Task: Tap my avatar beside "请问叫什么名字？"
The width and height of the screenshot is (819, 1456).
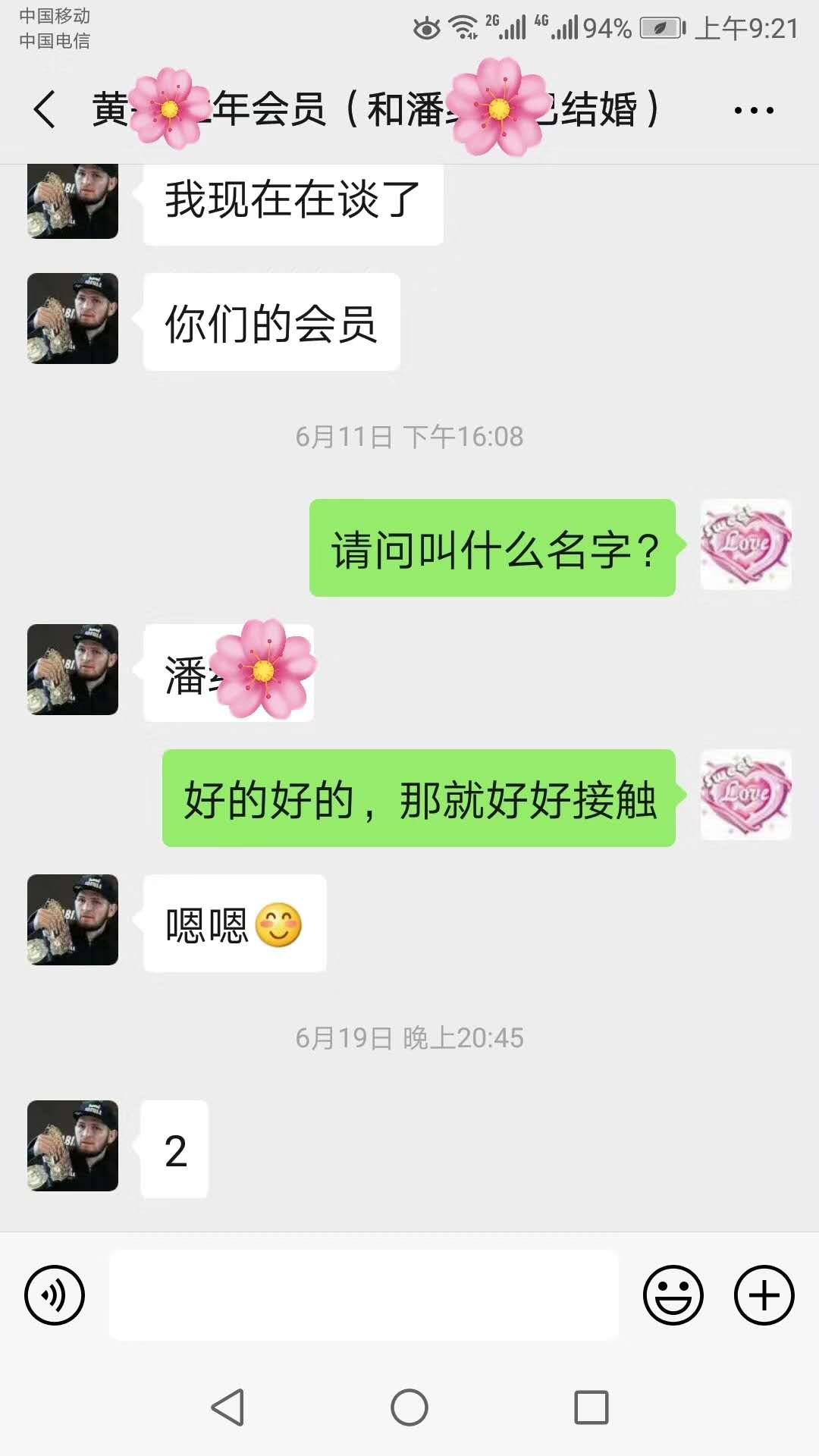Action: (x=745, y=544)
